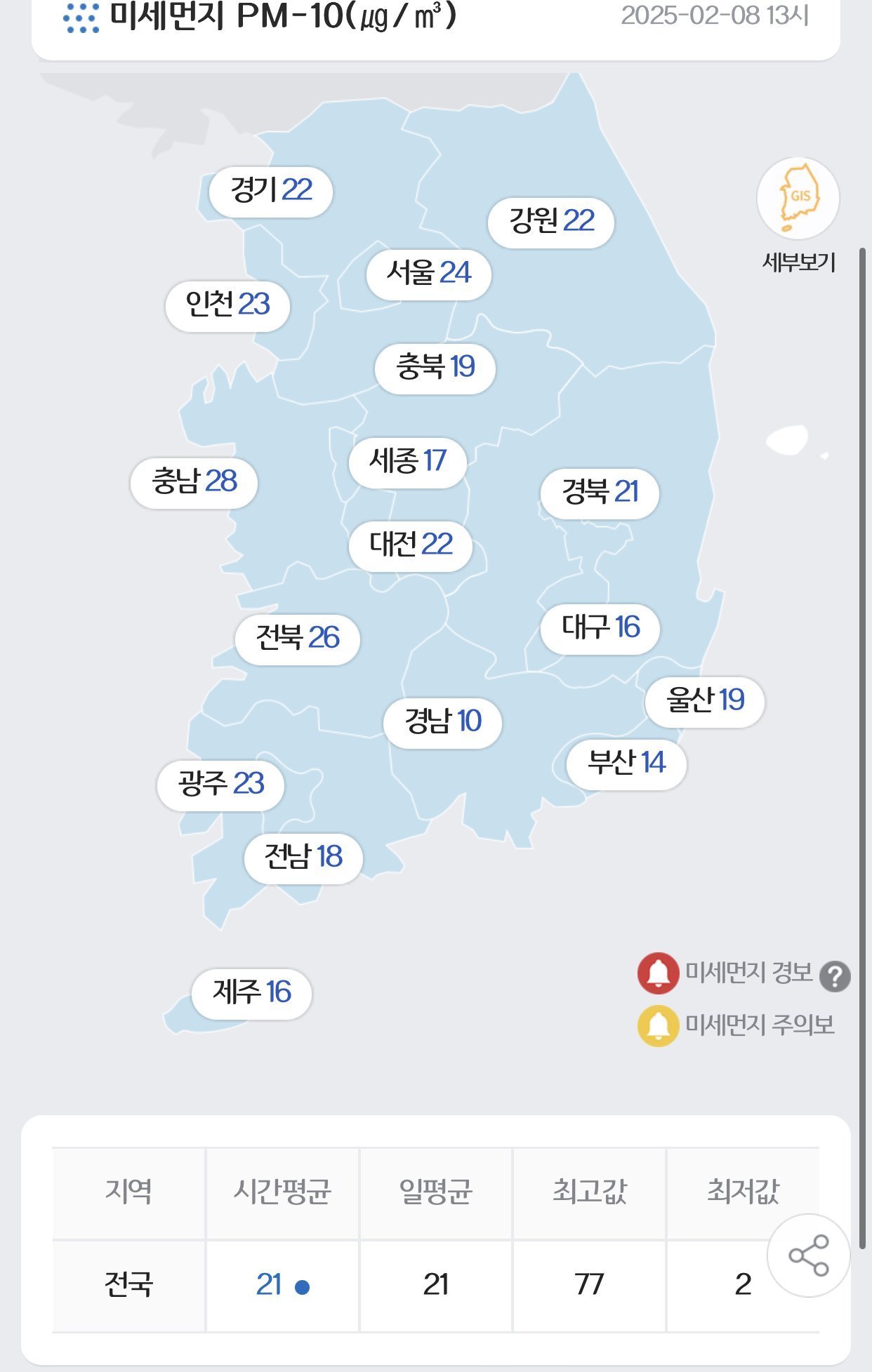
Task: Tap the share floating button
Action: click(808, 1256)
